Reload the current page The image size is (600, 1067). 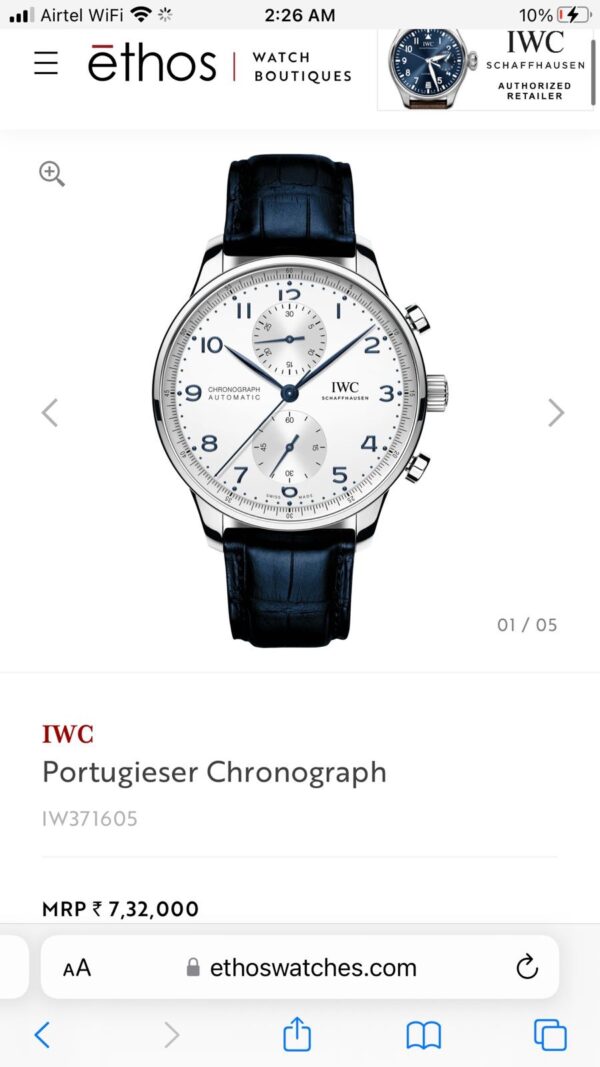pos(526,967)
